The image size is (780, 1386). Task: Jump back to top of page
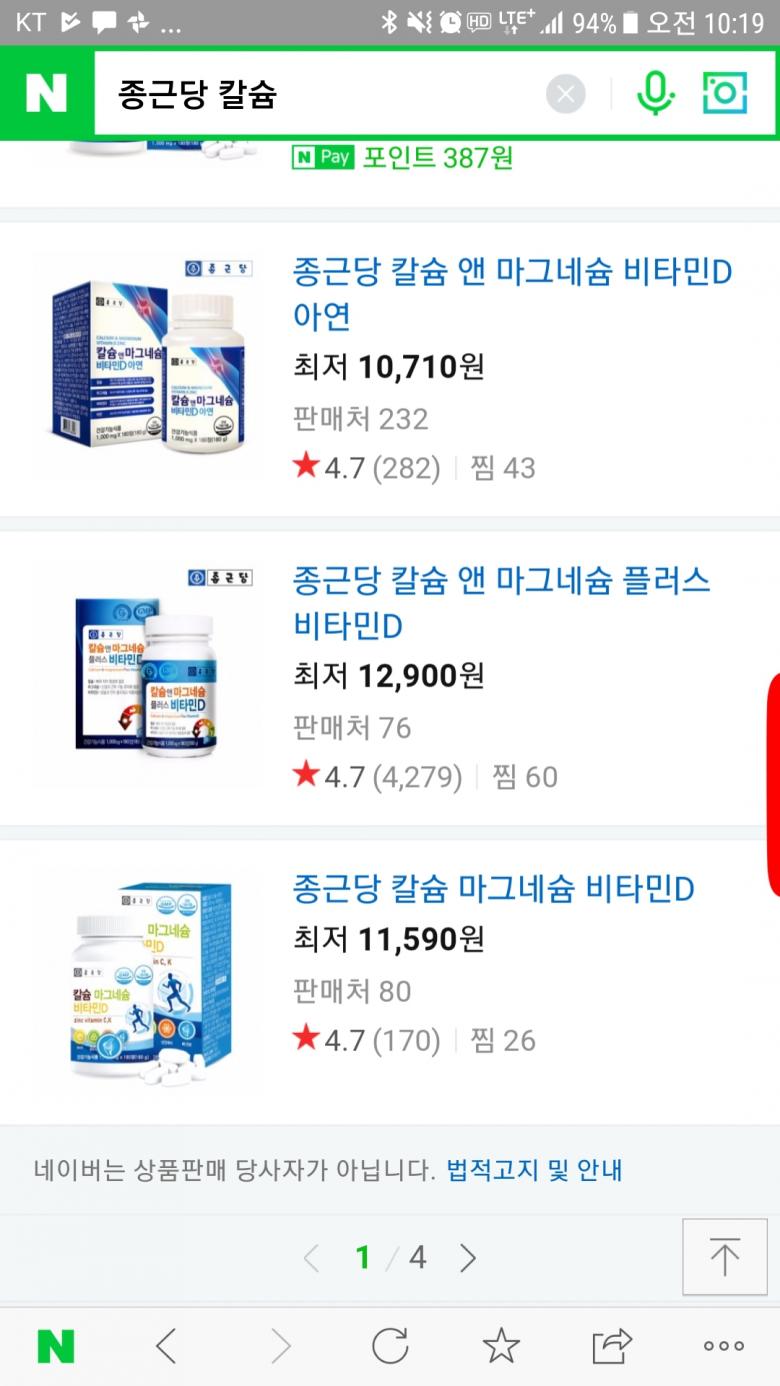pos(724,1257)
